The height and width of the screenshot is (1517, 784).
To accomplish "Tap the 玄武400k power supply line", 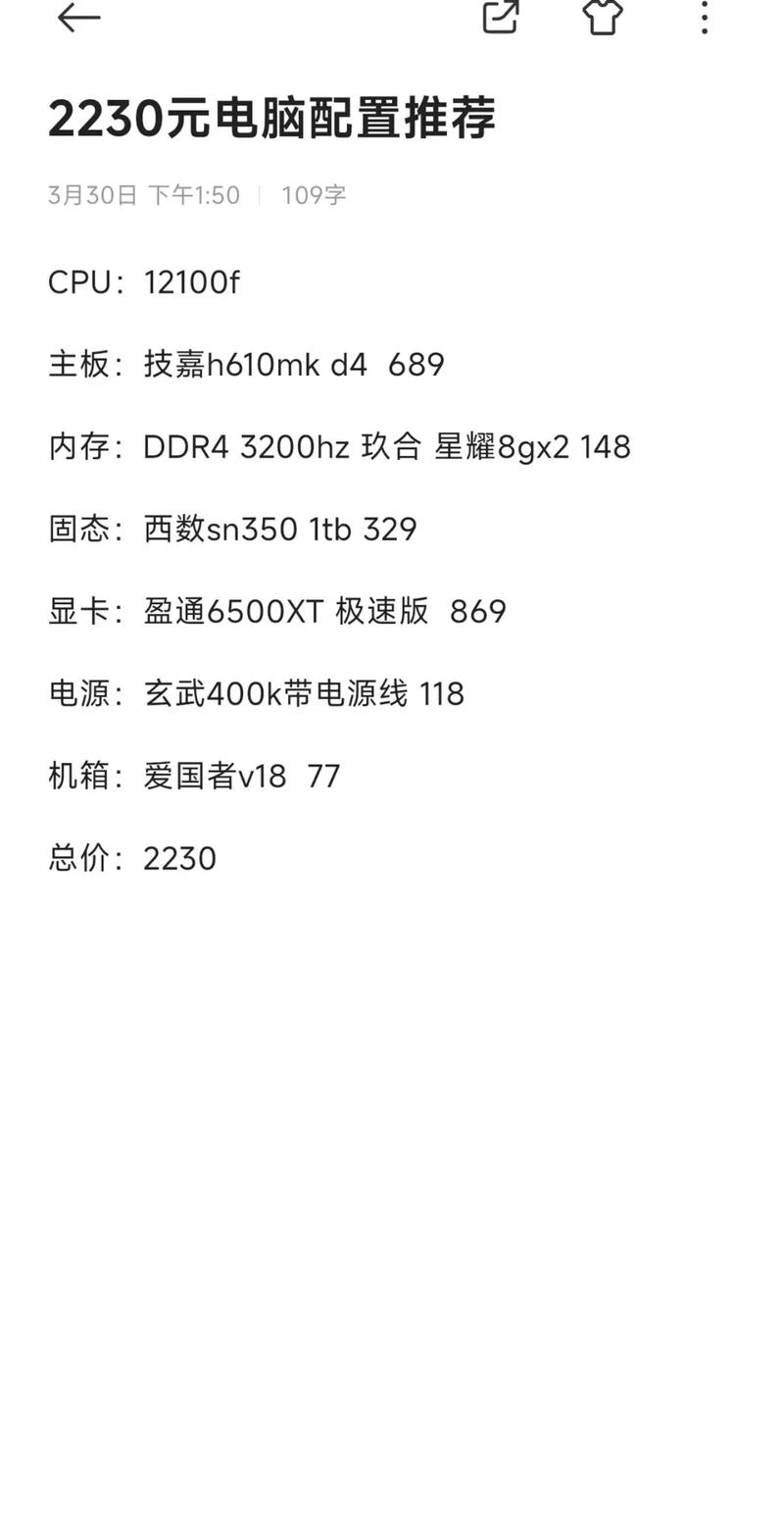I will [256, 694].
